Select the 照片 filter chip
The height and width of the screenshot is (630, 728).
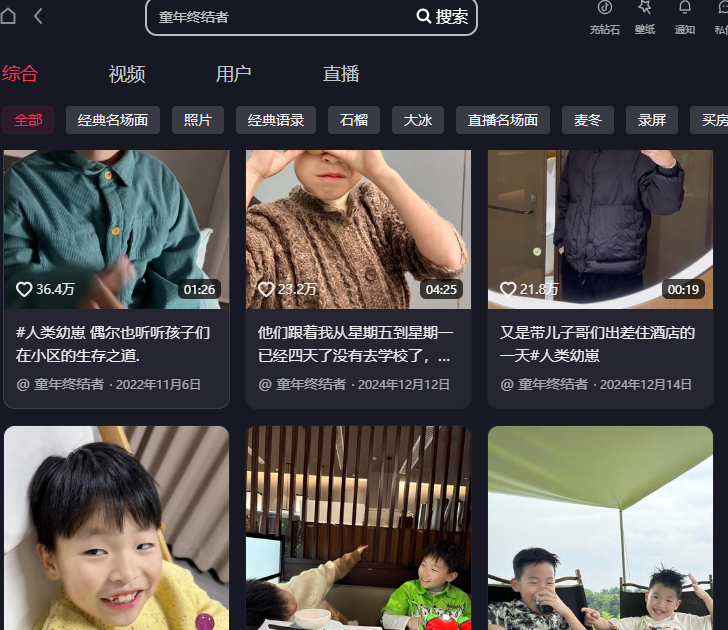(x=198, y=120)
